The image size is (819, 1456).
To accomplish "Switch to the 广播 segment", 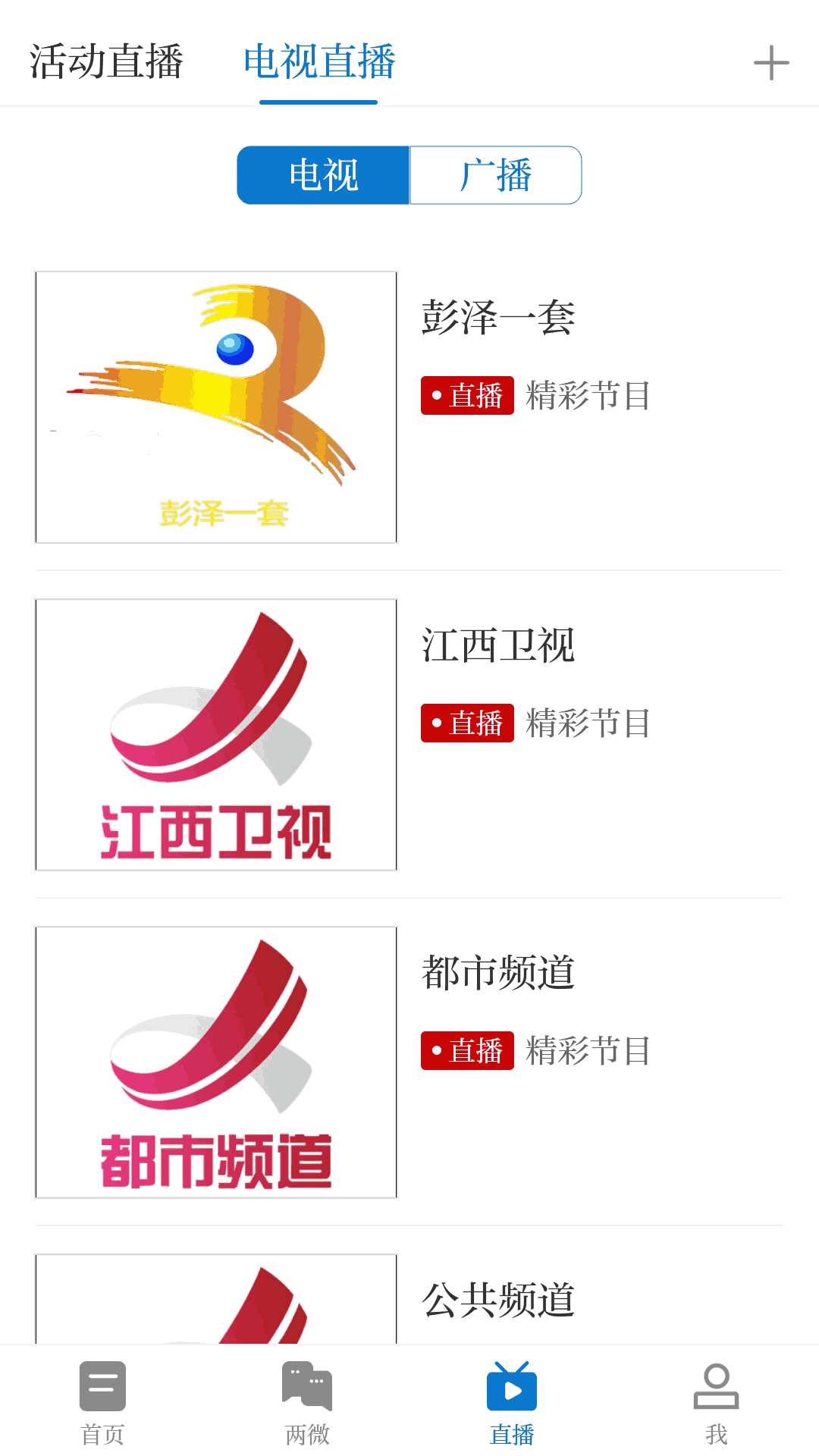I will [x=495, y=175].
